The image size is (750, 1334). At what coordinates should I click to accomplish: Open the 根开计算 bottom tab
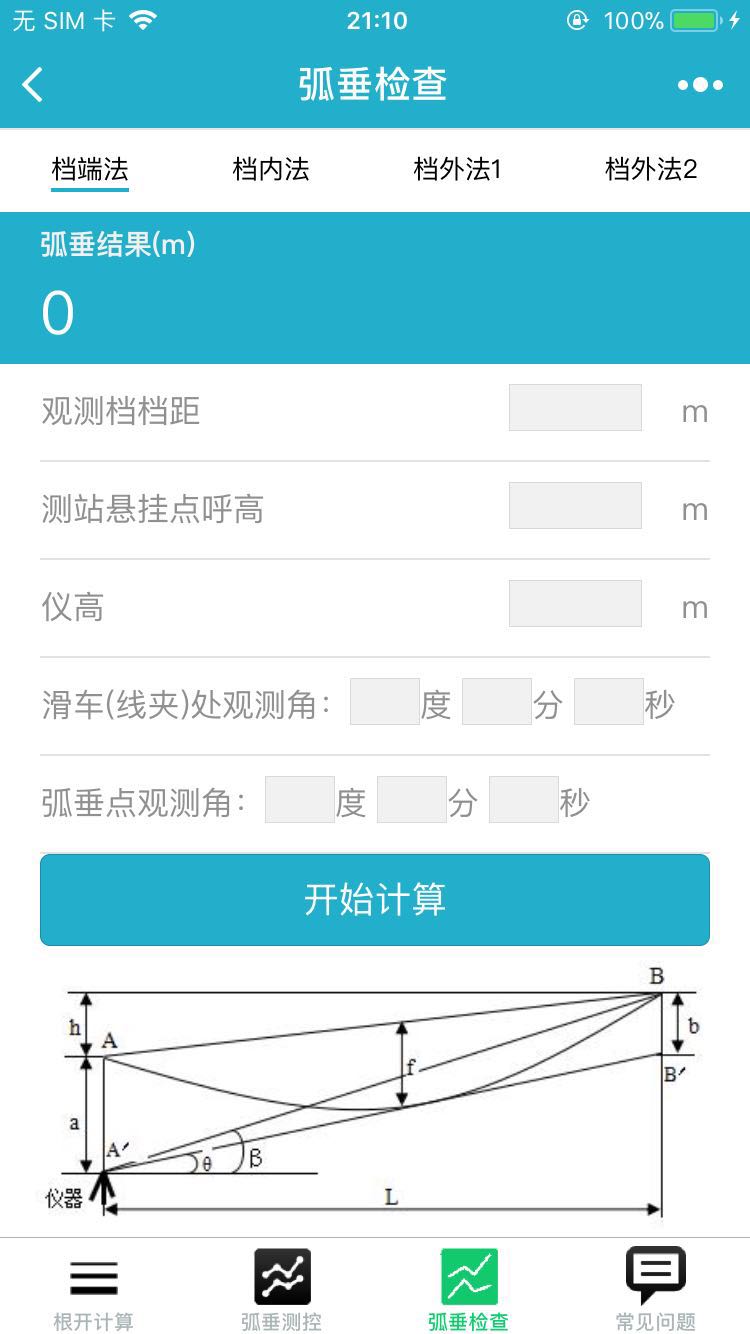click(93, 1288)
